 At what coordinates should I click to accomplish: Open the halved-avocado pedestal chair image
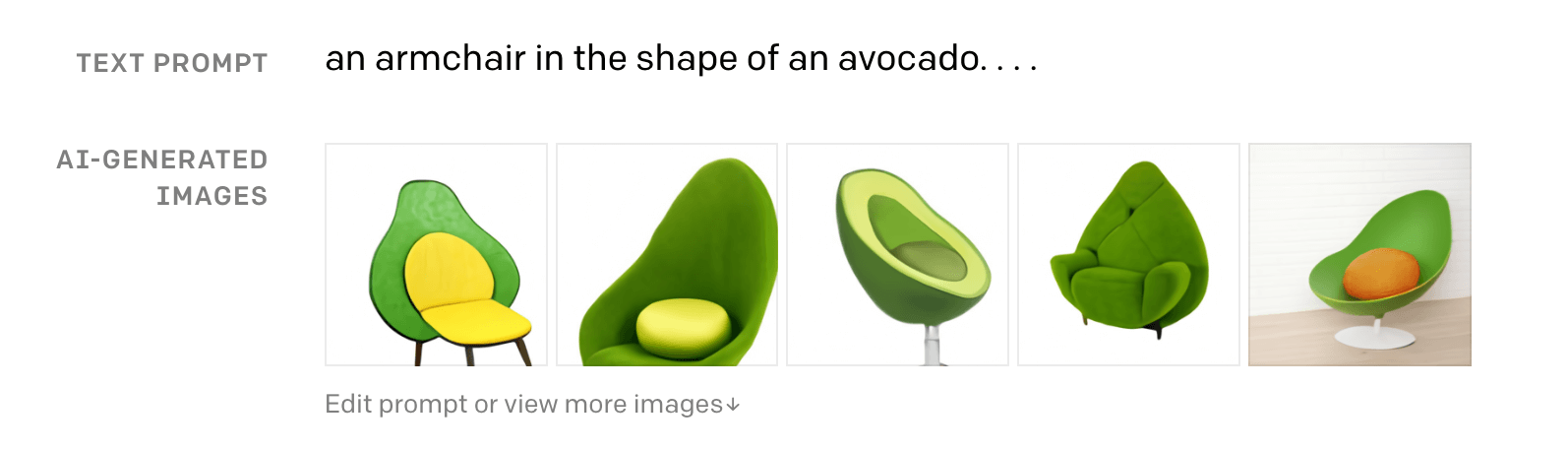(897, 255)
